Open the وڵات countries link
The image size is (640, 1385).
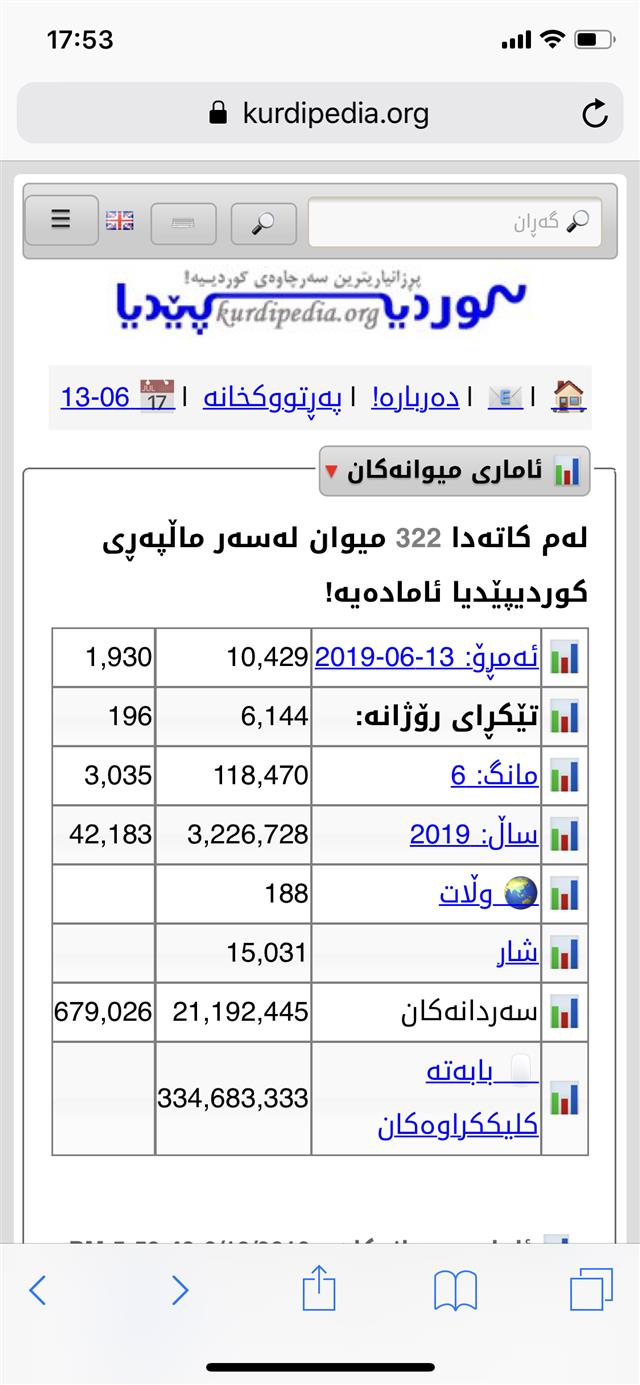coord(489,893)
